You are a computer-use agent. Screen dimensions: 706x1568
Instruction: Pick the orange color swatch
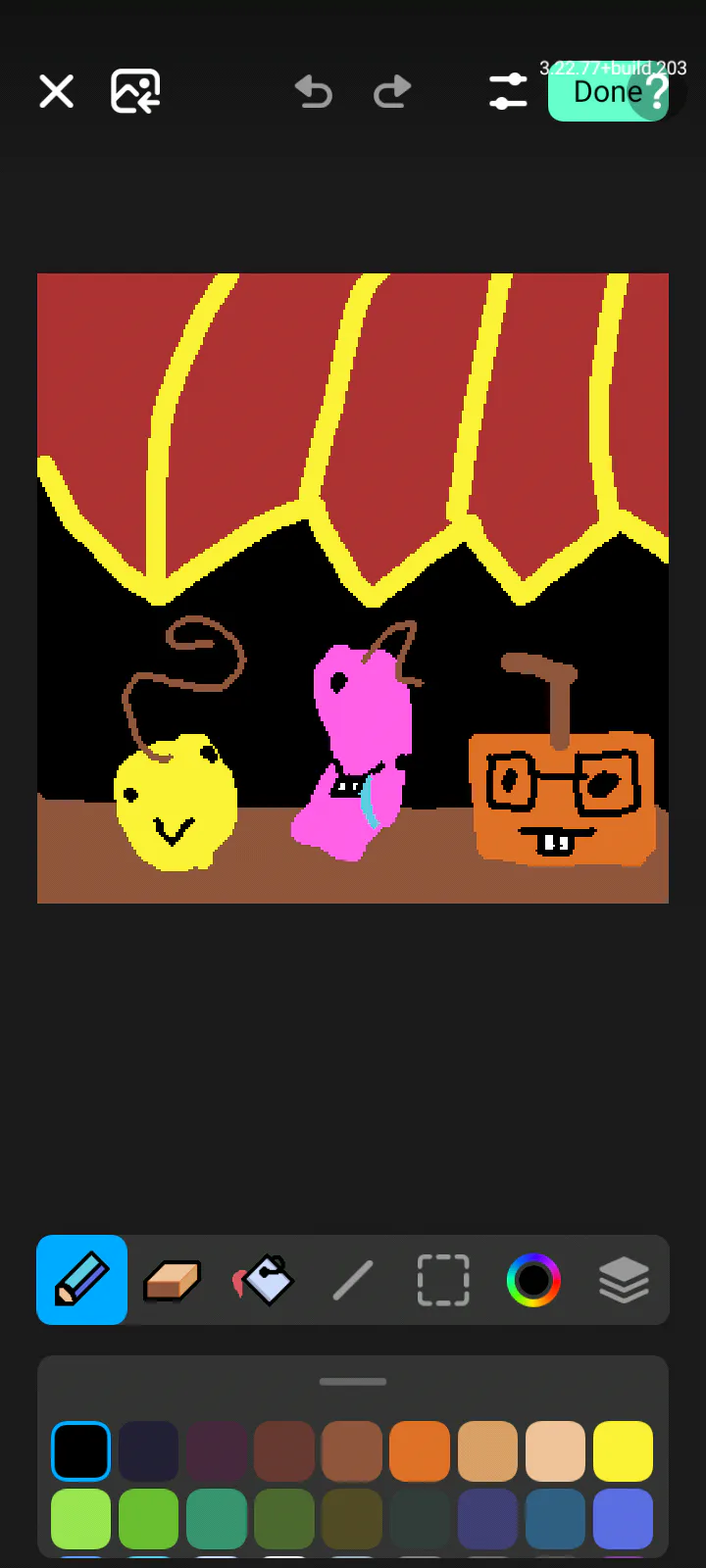click(x=420, y=1450)
